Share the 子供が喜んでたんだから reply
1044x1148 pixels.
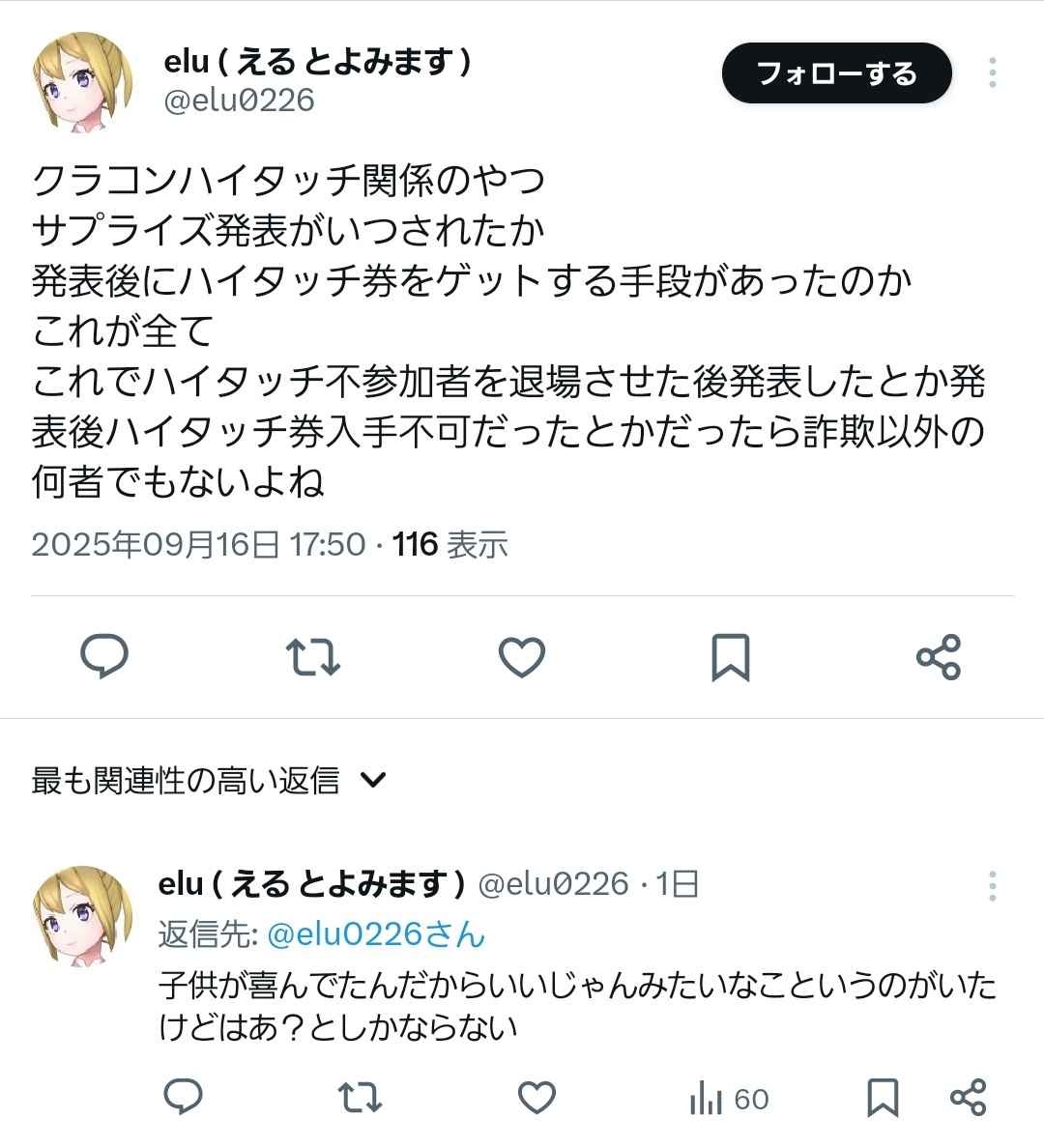tap(968, 1098)
